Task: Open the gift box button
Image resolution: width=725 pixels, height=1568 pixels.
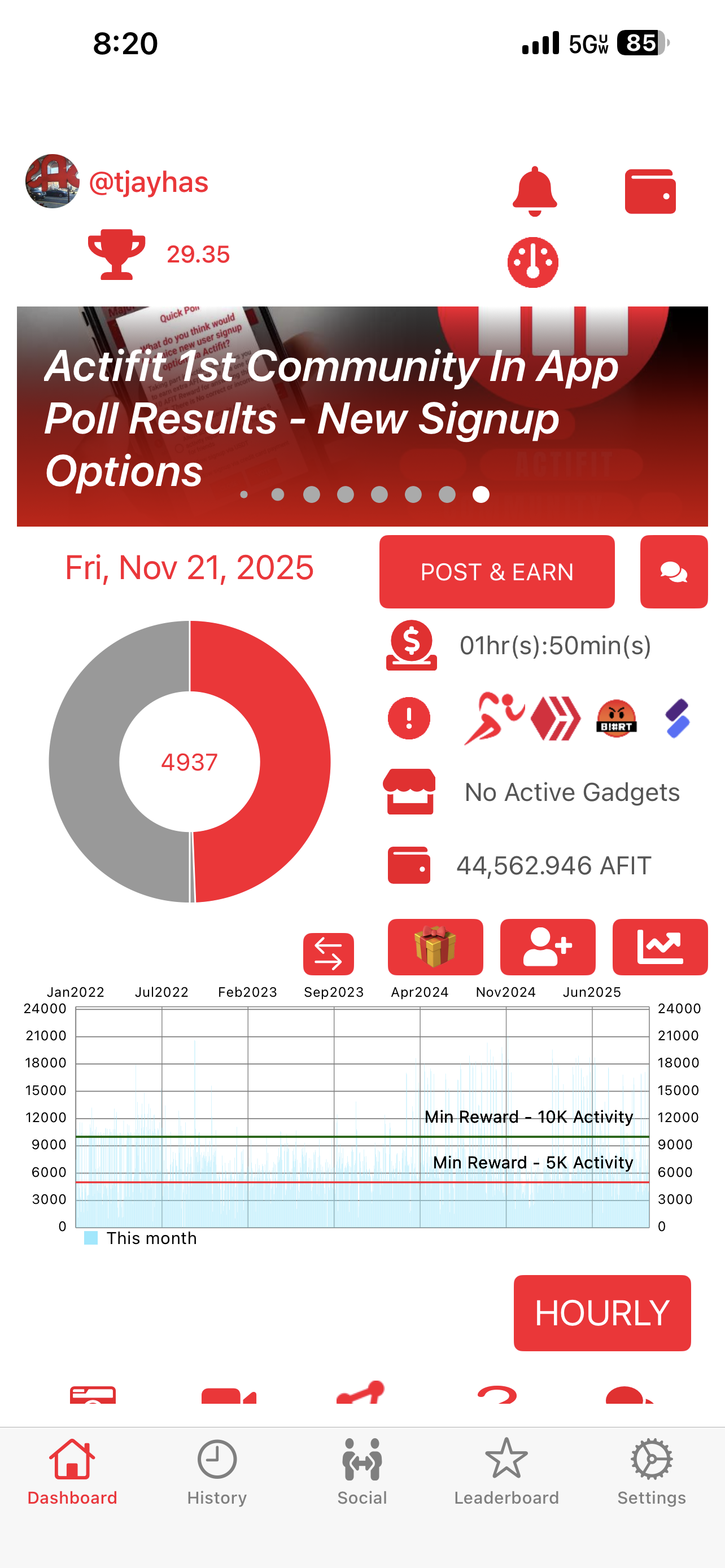Action: pos(435,947)
